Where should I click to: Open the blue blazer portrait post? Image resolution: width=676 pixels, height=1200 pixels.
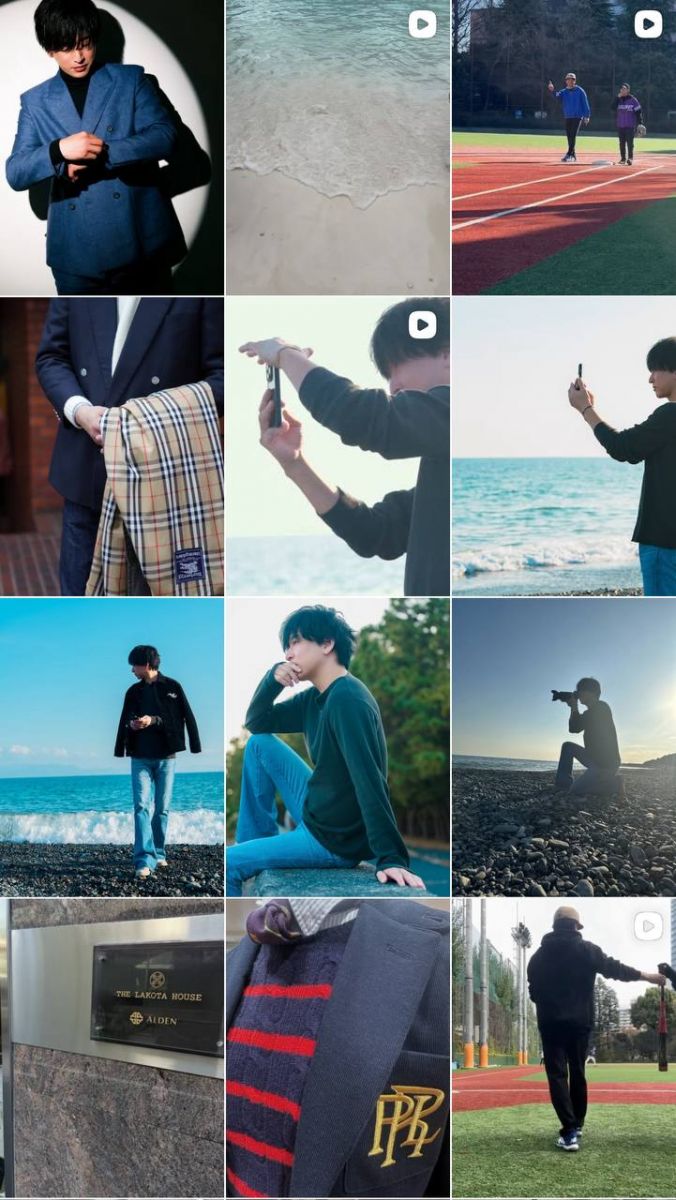pyautogui.click(x=112, y=147)
